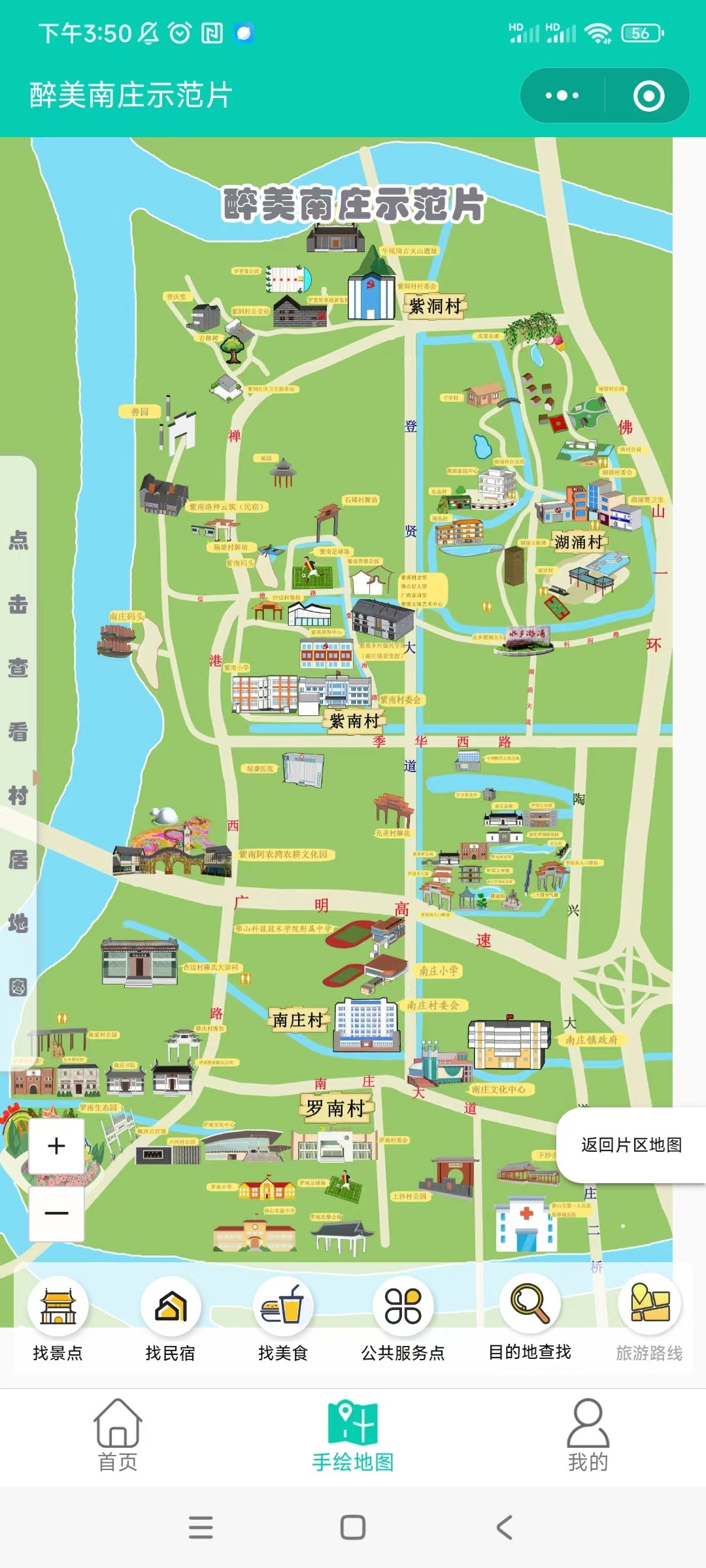Open 找景点 to find attractions

[x=58, y=1318]
